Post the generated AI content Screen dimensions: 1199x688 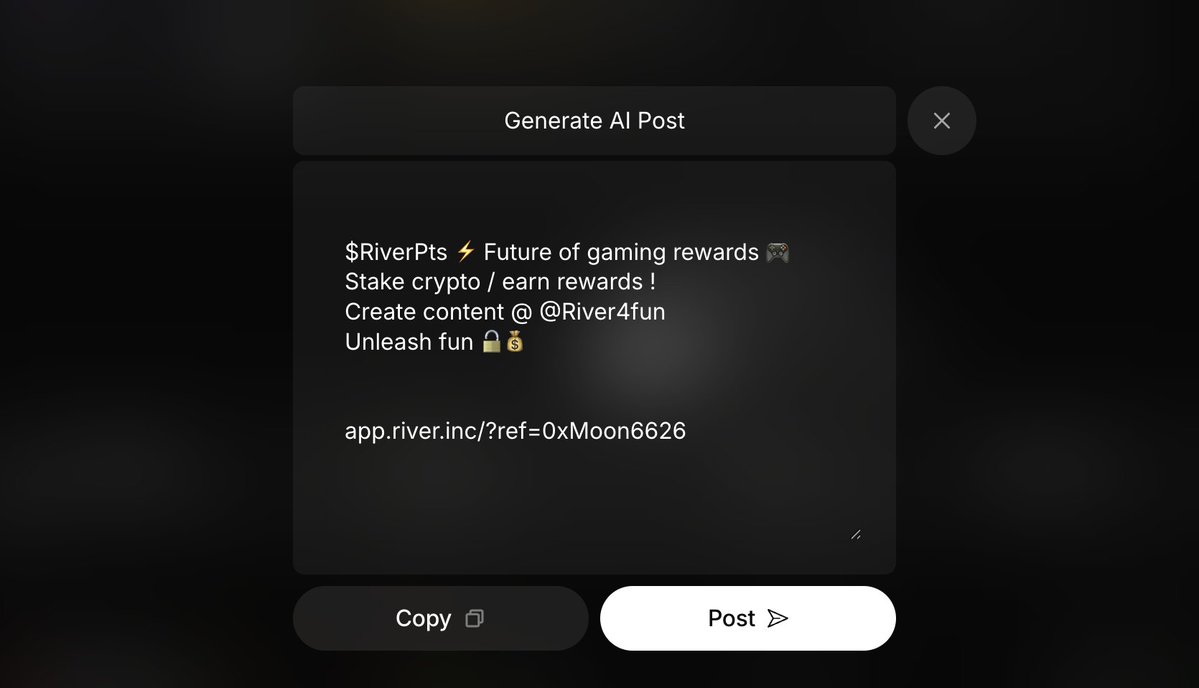tap(747, 619)
